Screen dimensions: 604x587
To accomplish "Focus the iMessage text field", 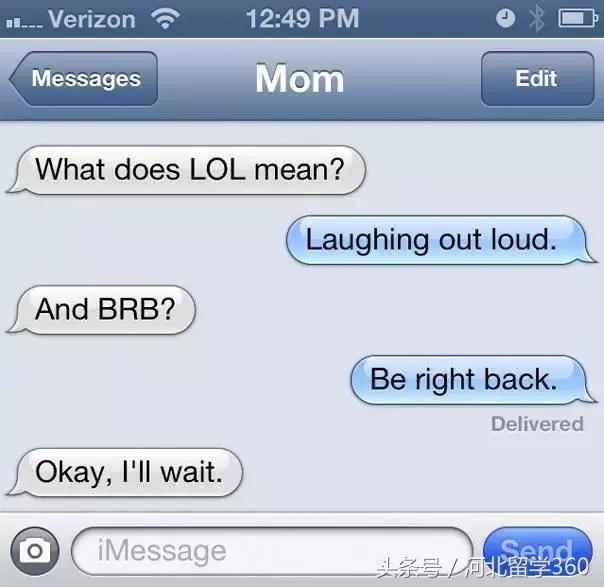I will pyautogui.click(x=270, y=551).
